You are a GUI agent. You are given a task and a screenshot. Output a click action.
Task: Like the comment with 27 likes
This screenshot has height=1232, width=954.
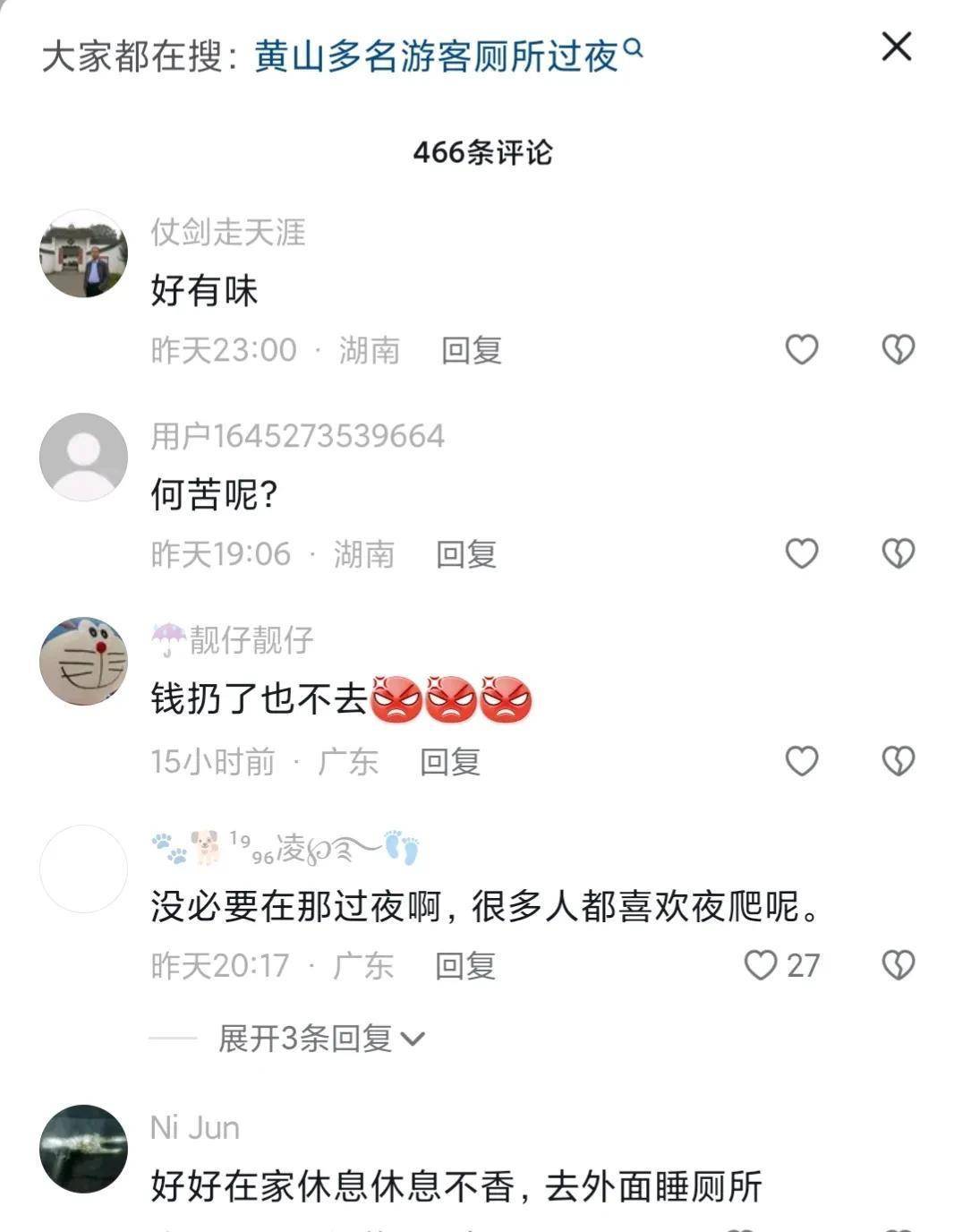click(762, 965)
